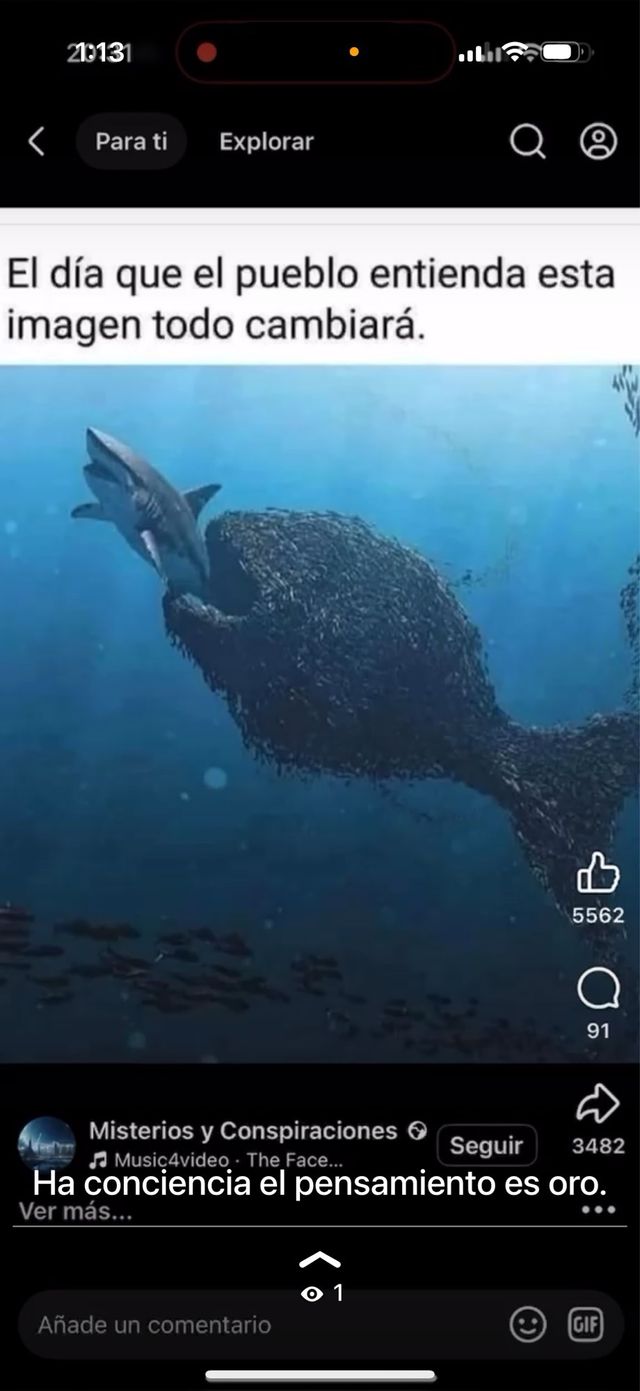640x1391 pixels.
Task: Share this video
Action: pos(598,1105)
